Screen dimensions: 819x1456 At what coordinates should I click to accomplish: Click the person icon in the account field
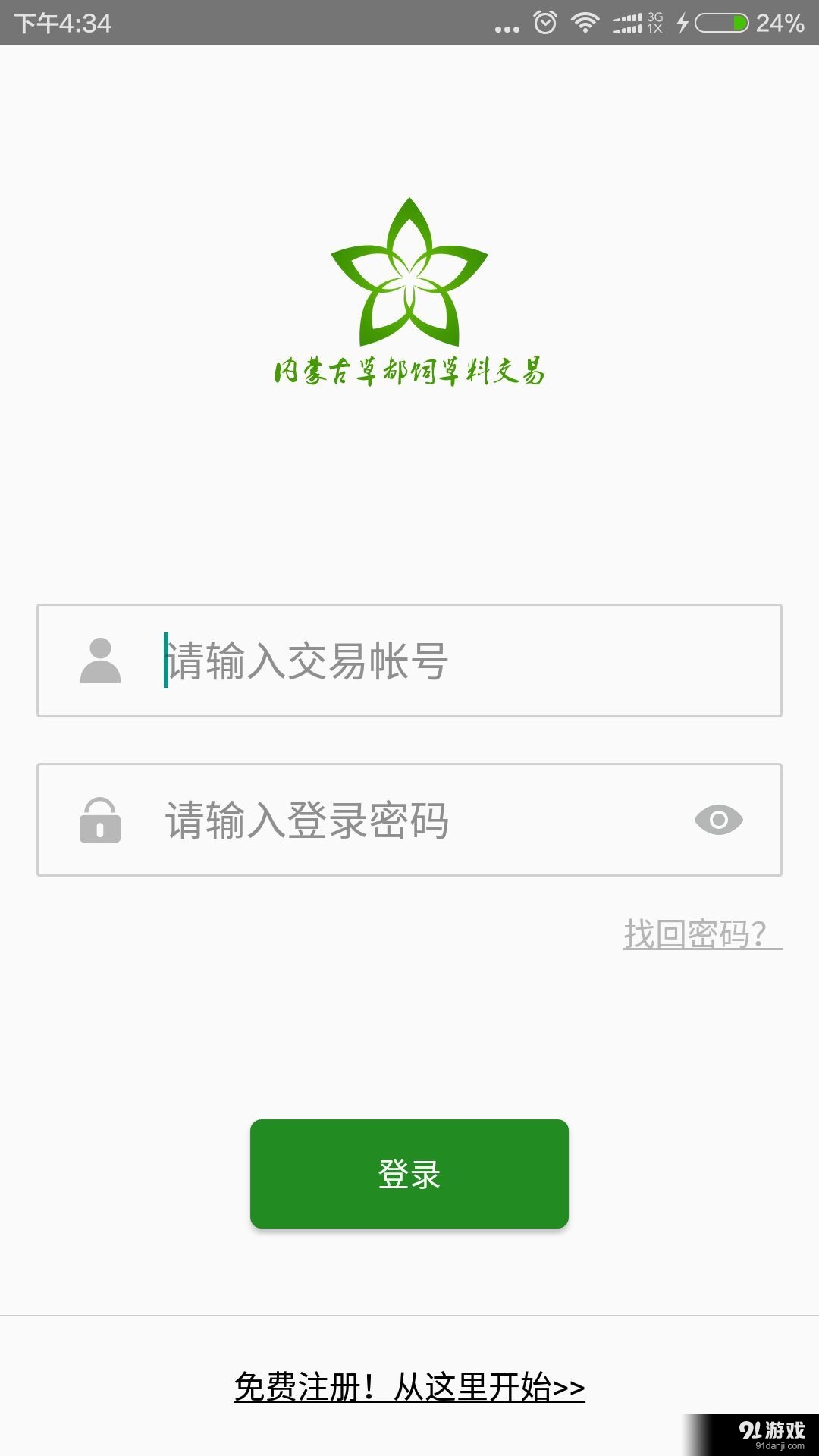click(x=101, y=658)
